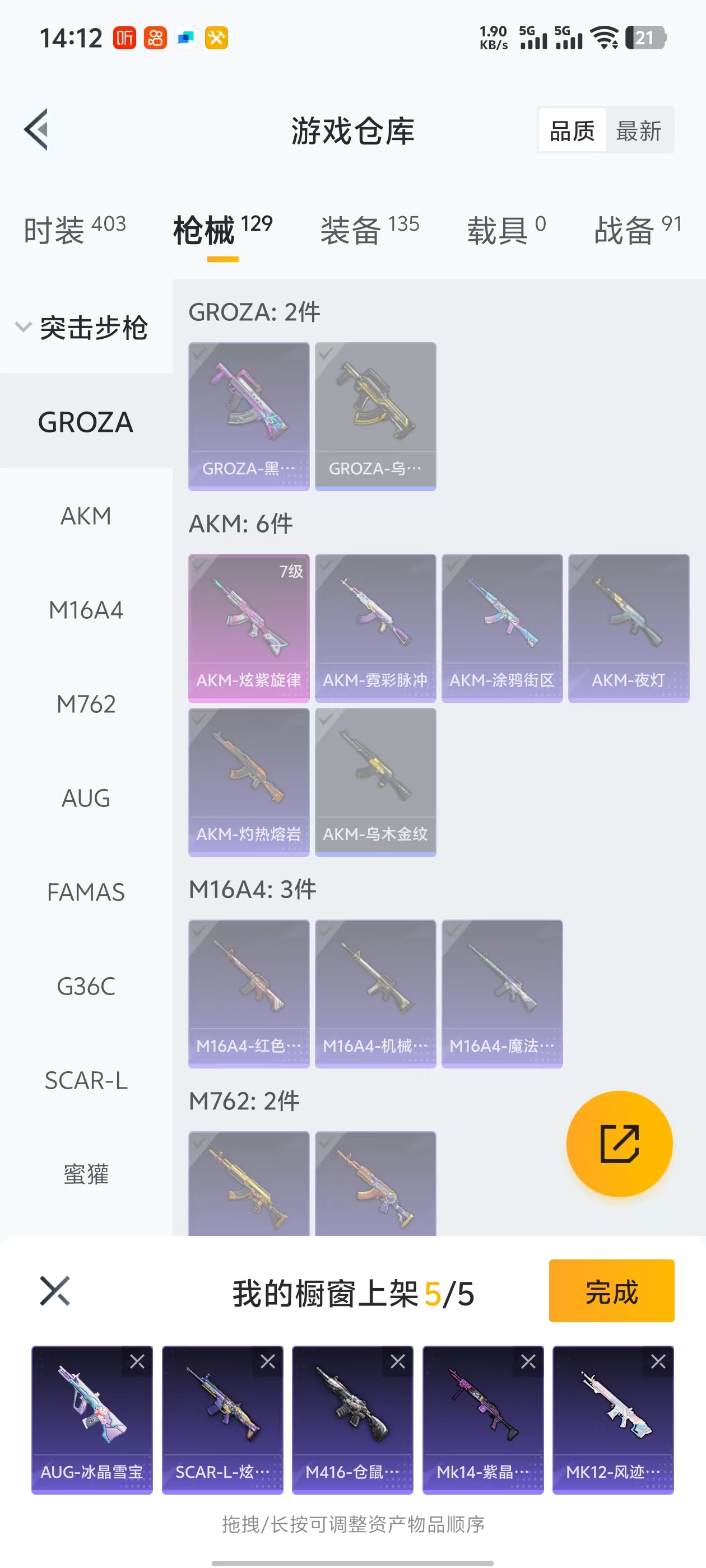Sort items by 品质

pos(572,131)
